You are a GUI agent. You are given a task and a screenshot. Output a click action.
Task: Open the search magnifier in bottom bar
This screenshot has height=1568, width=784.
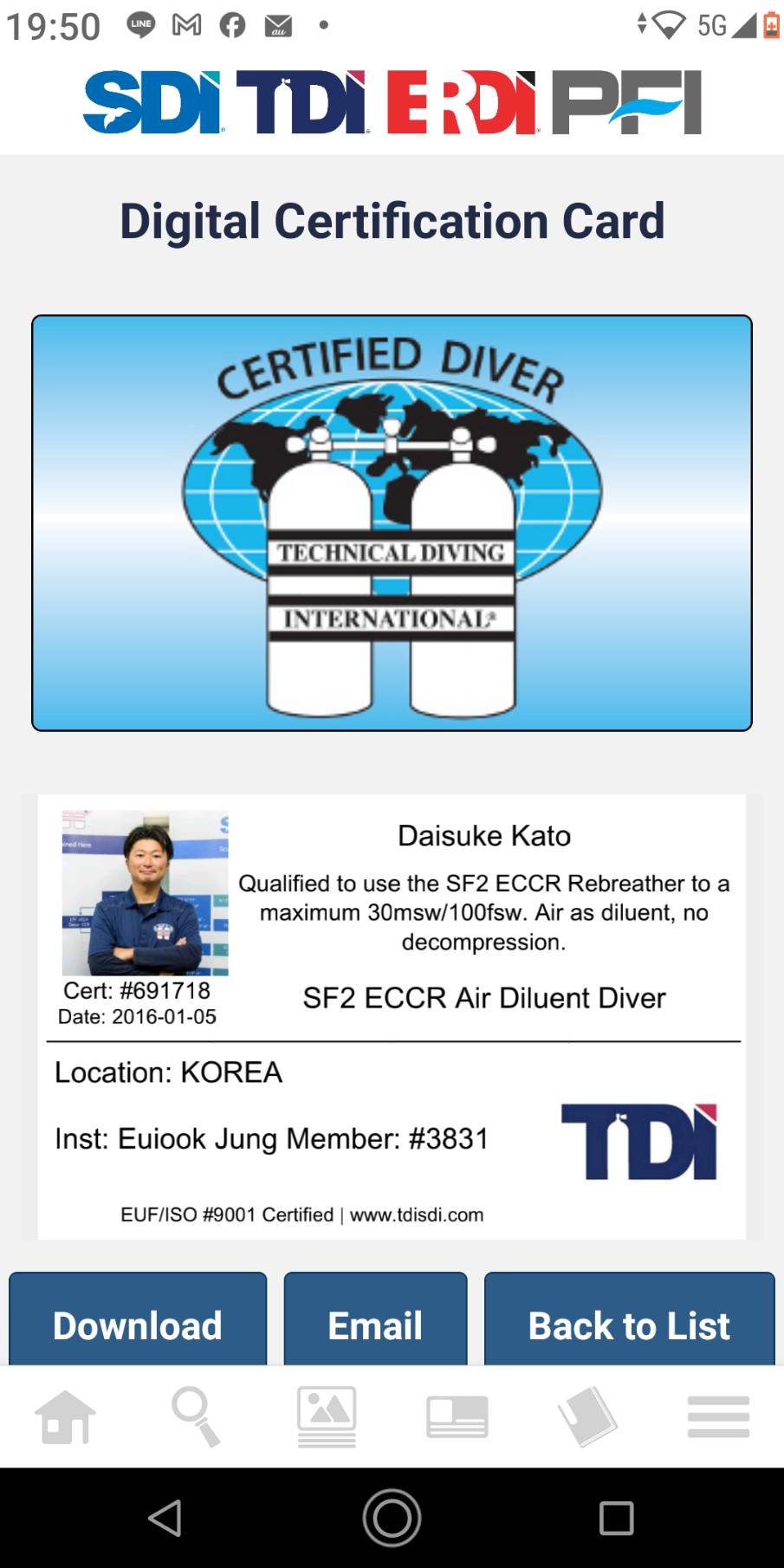click(196, 1417)
